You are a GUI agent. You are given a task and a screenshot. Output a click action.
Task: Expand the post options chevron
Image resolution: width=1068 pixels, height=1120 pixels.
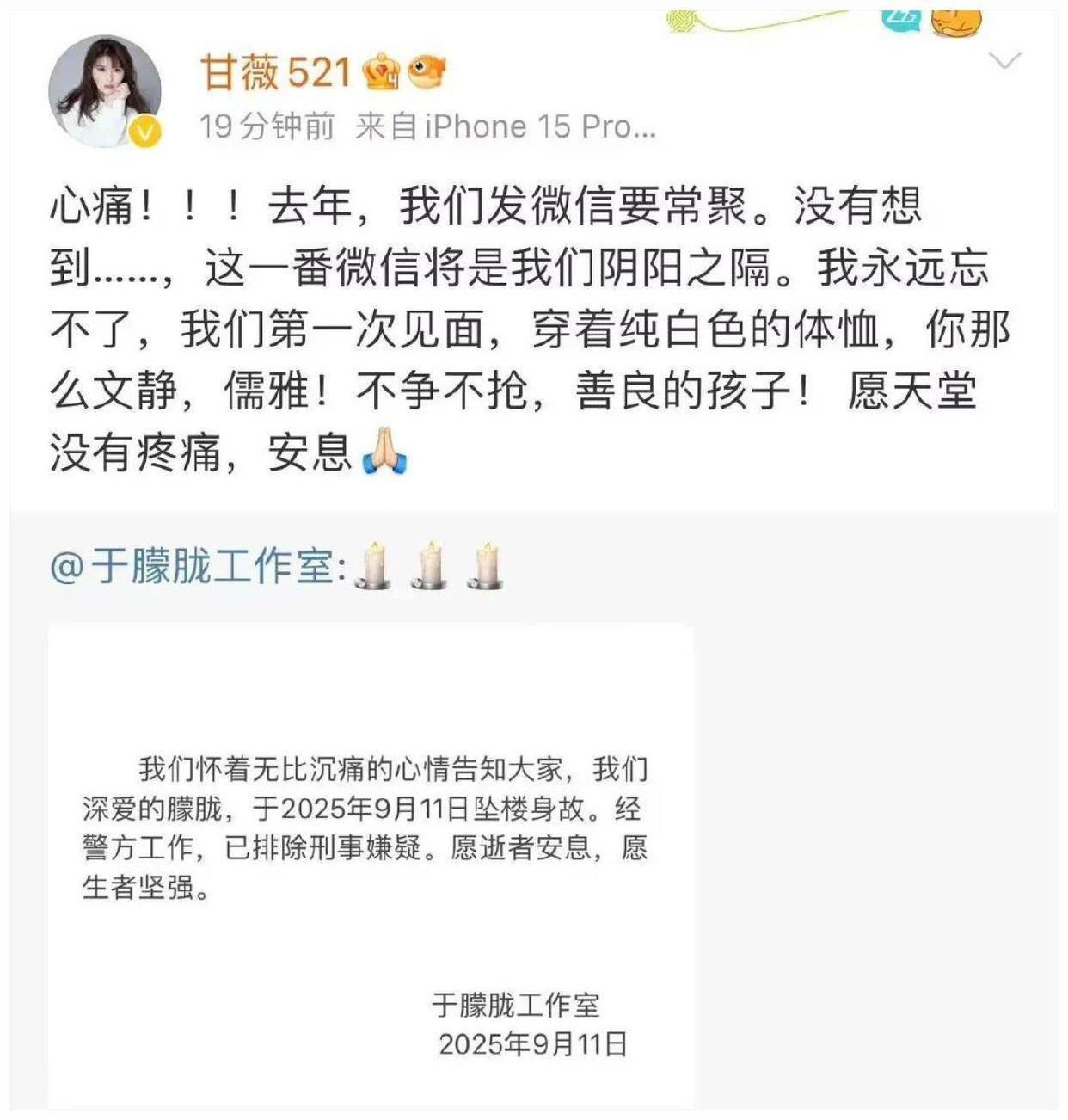pyautogui.click(x=1005, y=60)
